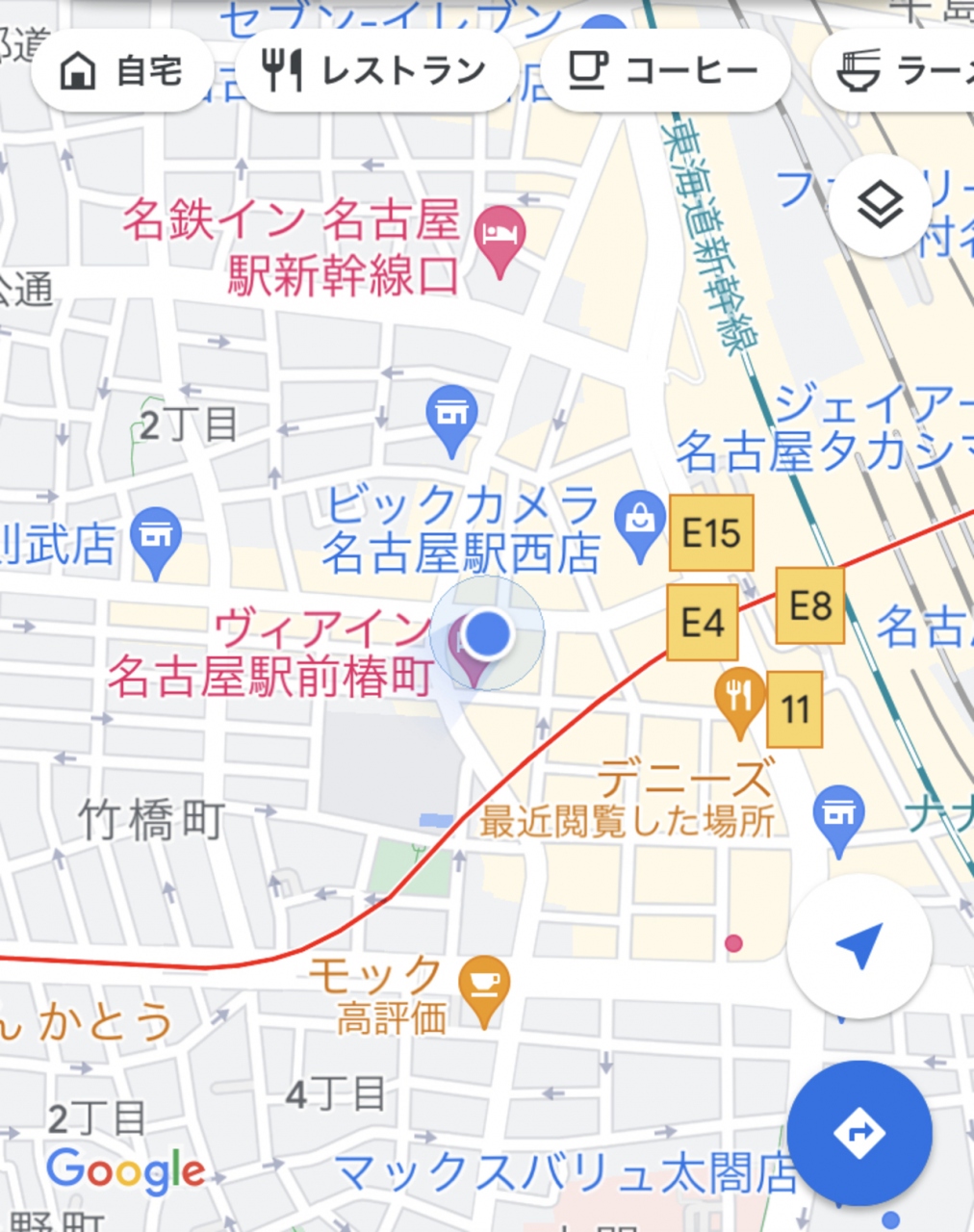The height and width of the screenshot is (1232, 974).
Task: Open the map layers button
Action: click(880, 205)
